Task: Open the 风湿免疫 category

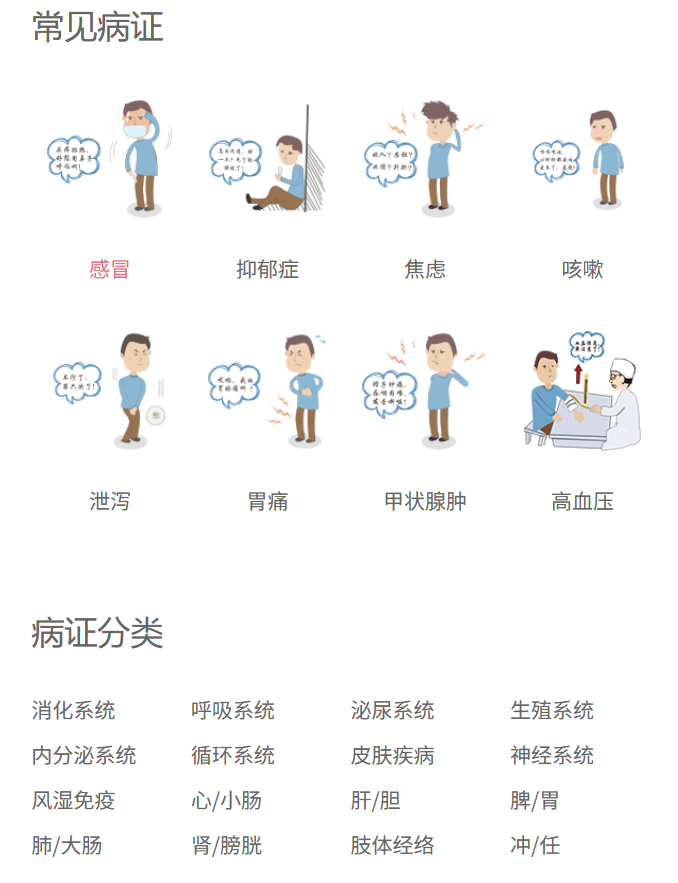Action: [x=73, y=801]
